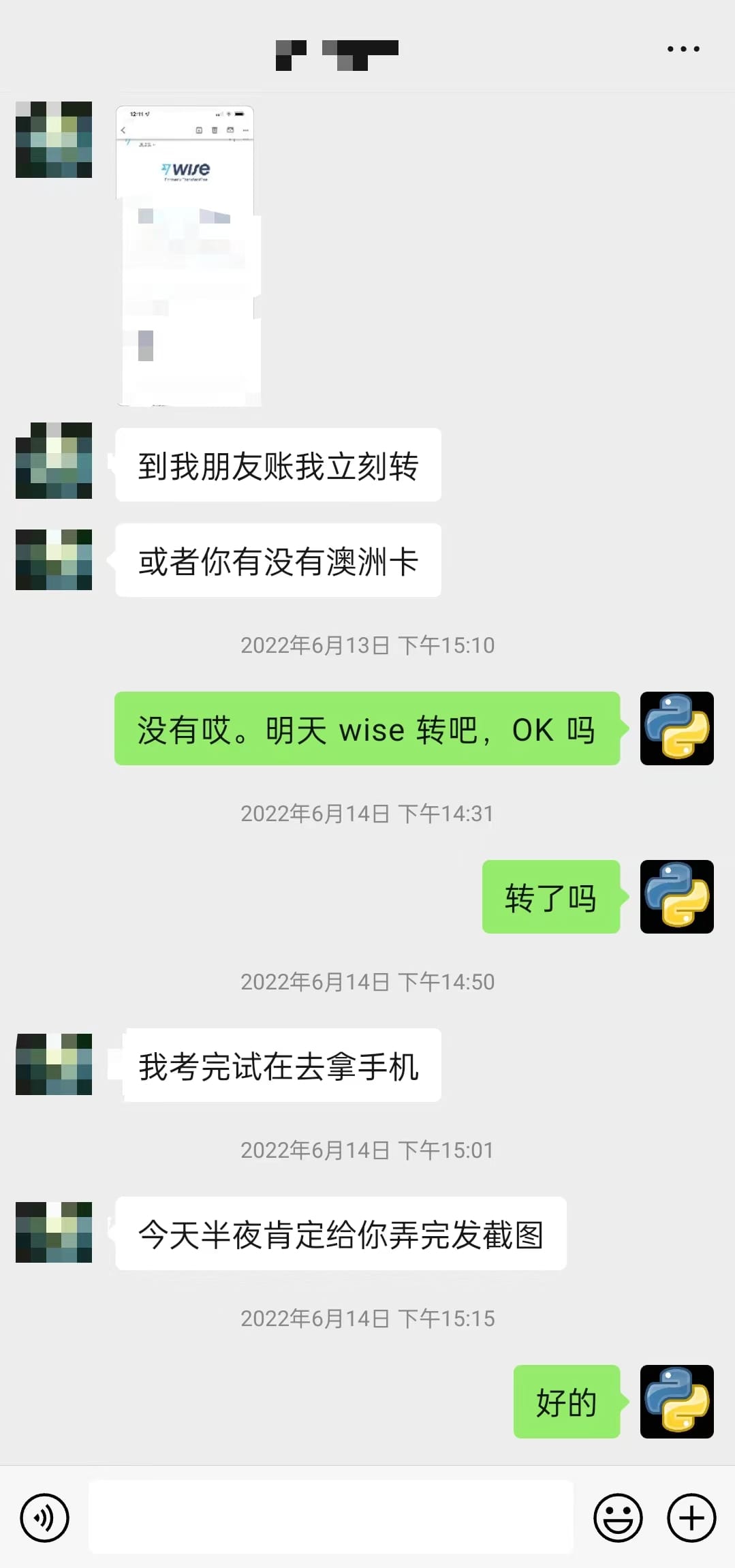
Task: Focus the message text field
Action: [x=331, y=1517]
